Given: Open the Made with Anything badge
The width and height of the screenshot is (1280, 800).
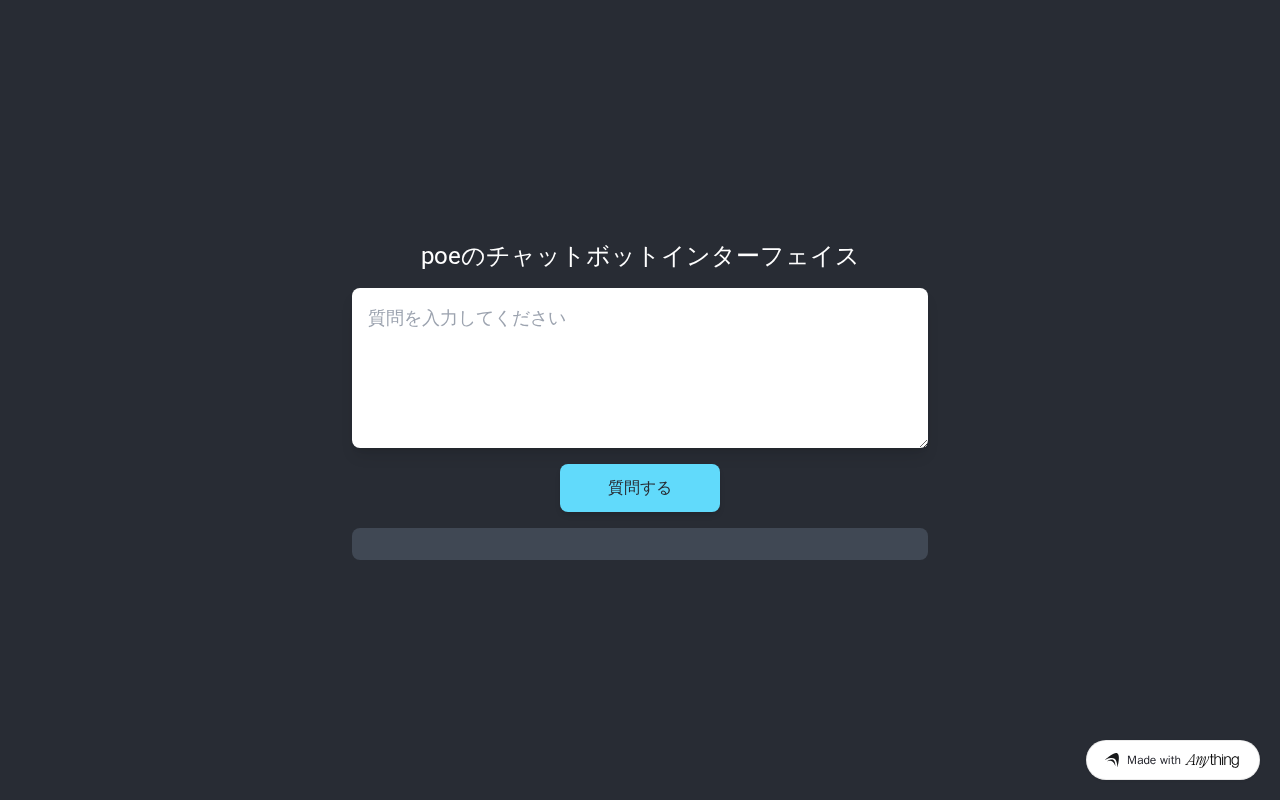Looking at the screenshot, I should click(1172, 760).
